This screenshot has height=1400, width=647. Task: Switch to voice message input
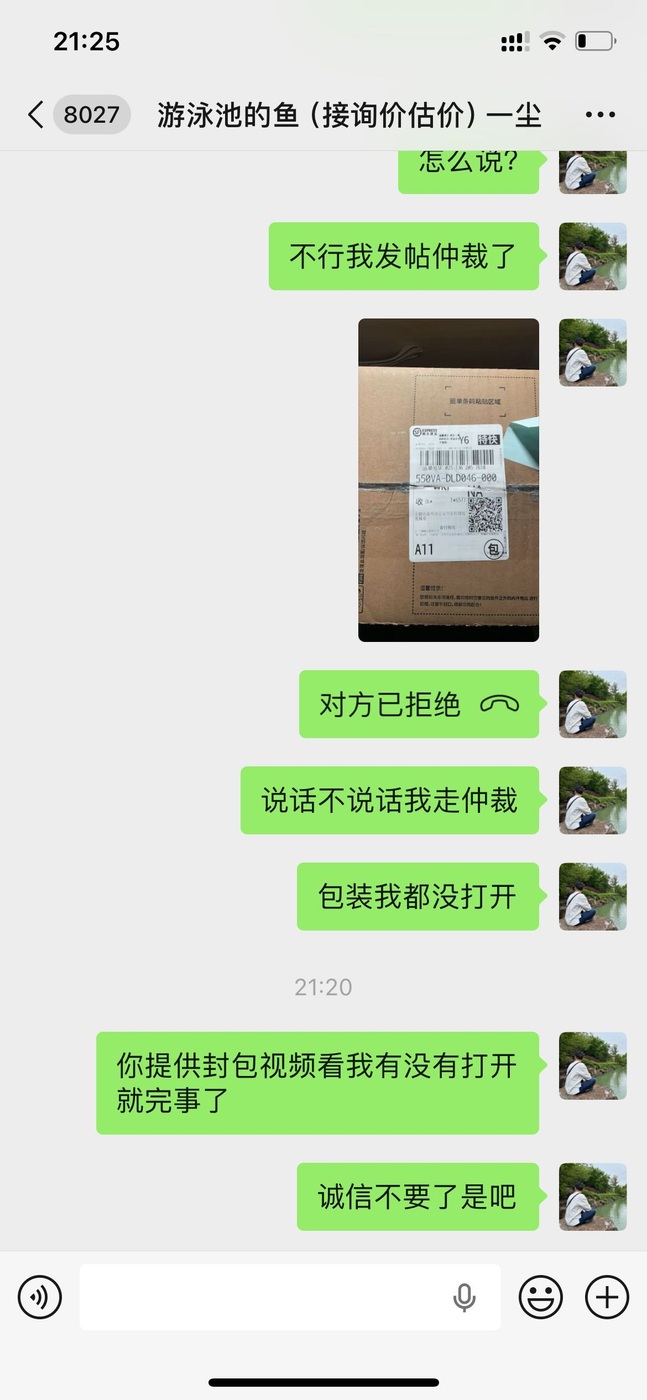pyautogui.click(x=40, y=1297)
